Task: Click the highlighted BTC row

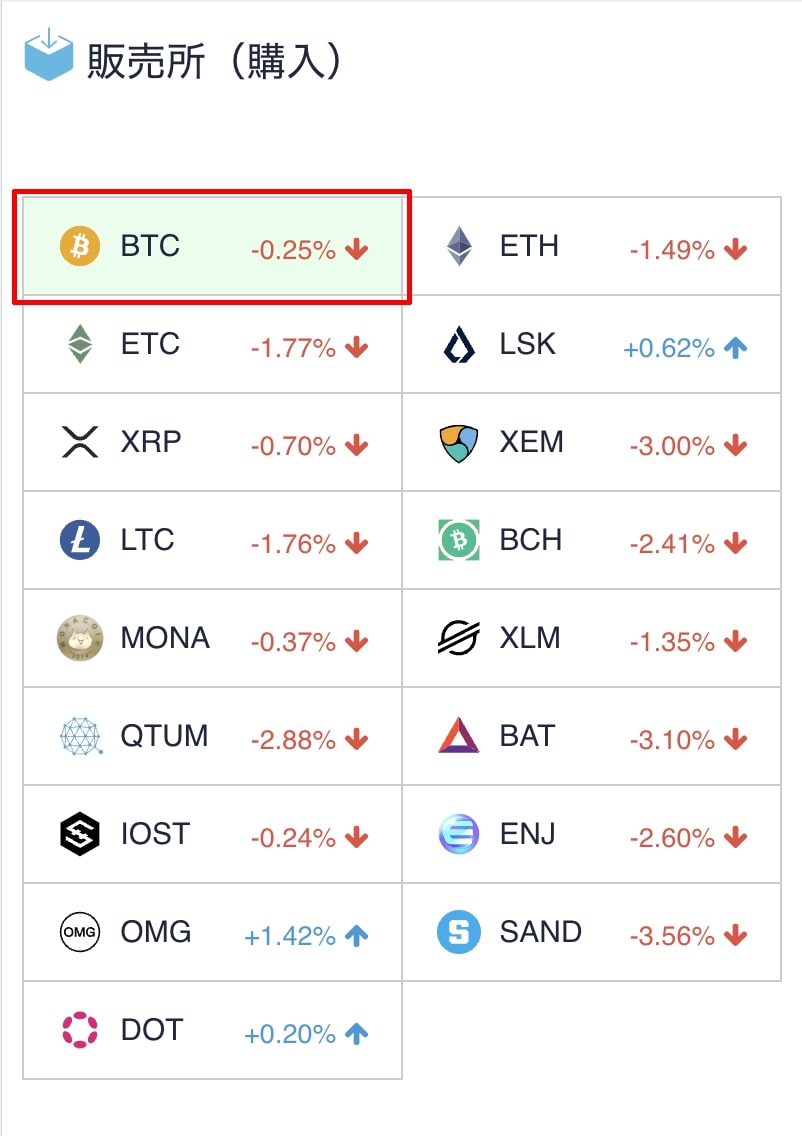Action: tap(212, 246)
